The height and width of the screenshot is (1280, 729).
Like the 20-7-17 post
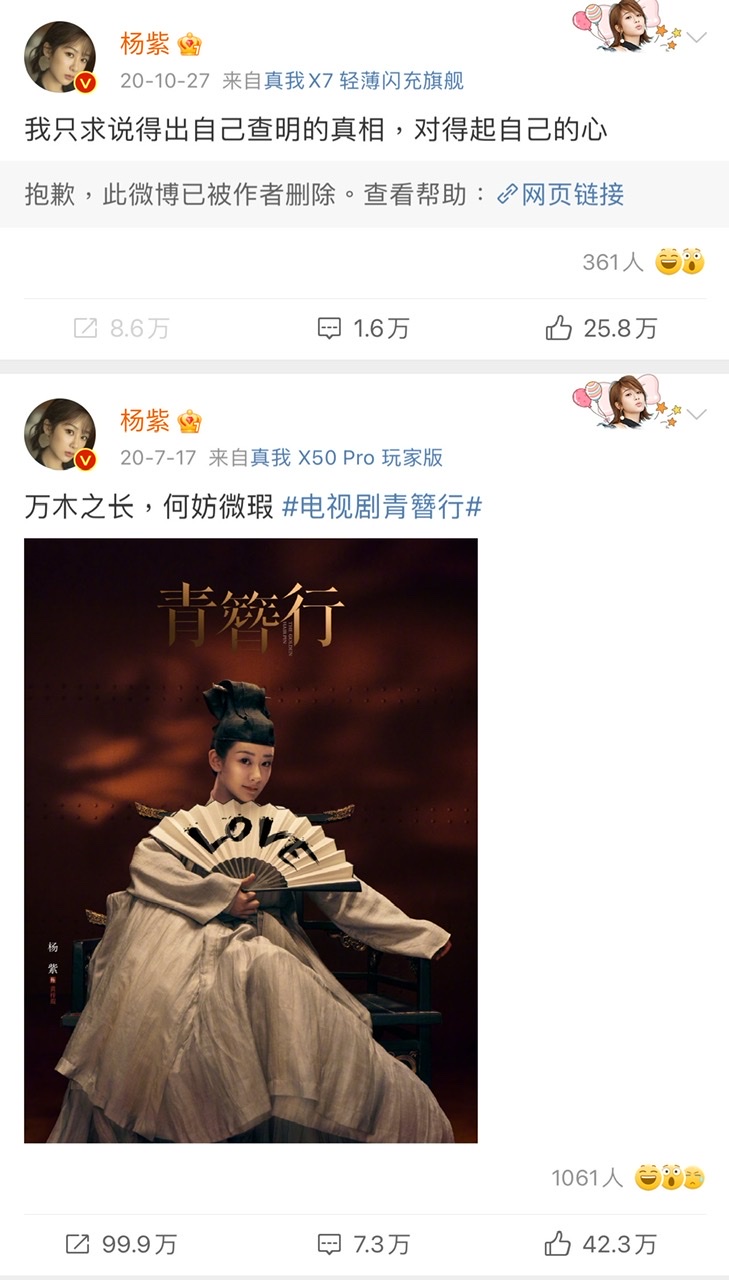click(601, 1244)
